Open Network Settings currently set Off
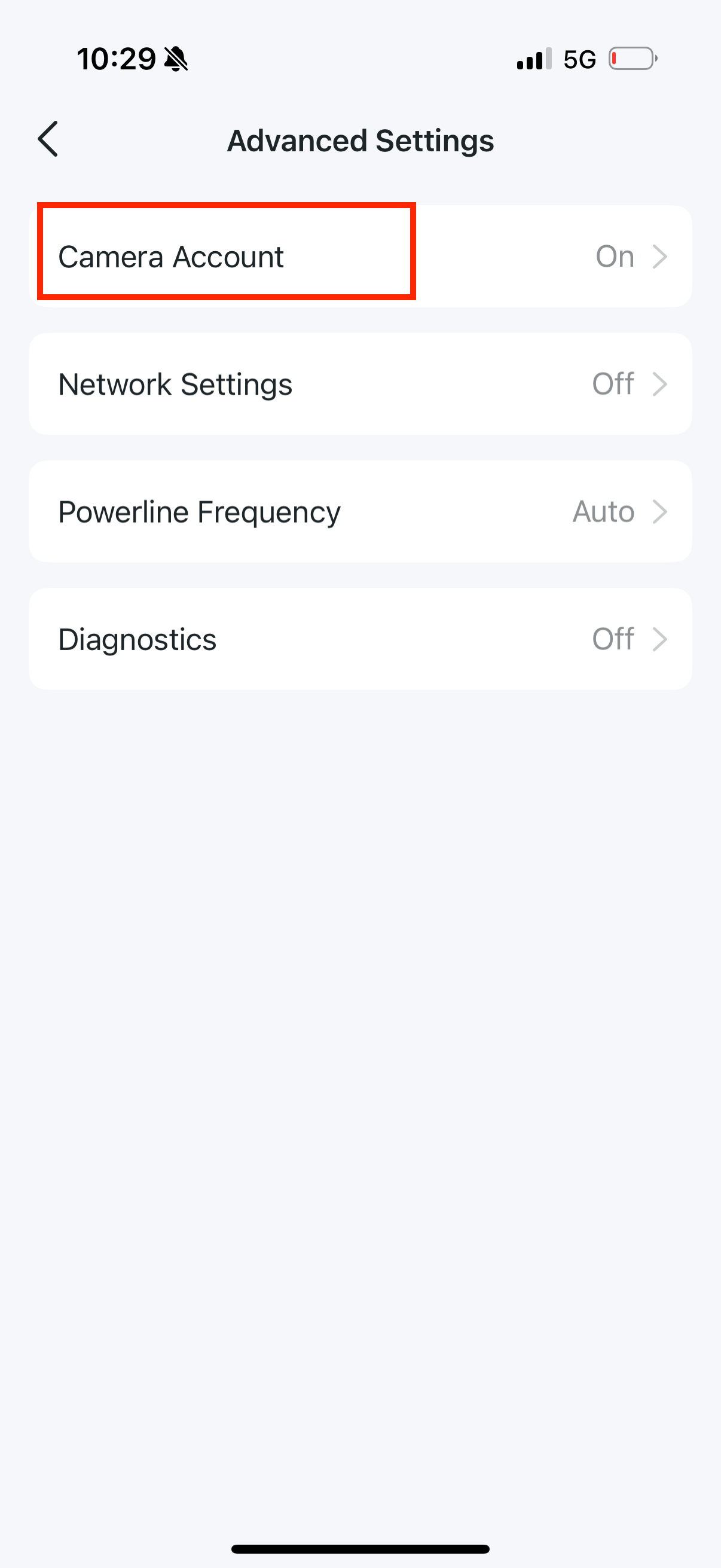The height and width of the screenshot is (1568, 721). click(x=360, y=383)
